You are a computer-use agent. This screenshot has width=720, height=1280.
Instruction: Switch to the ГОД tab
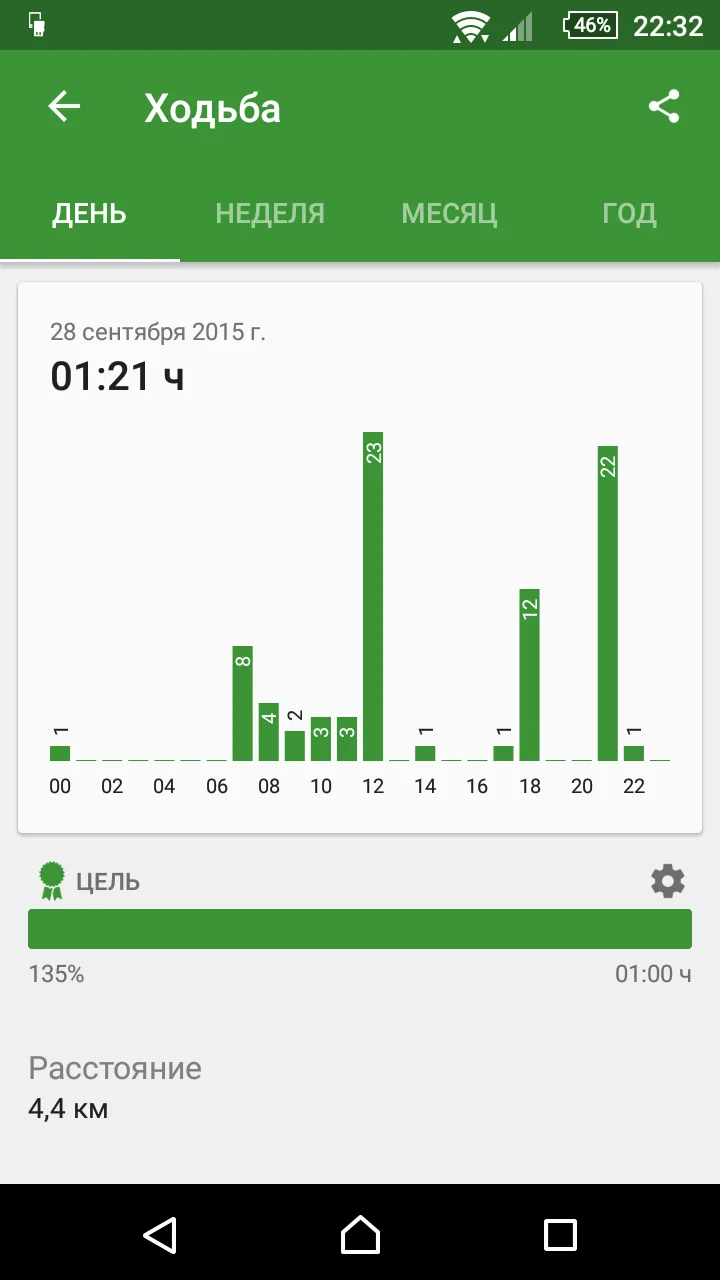[629, 214]
